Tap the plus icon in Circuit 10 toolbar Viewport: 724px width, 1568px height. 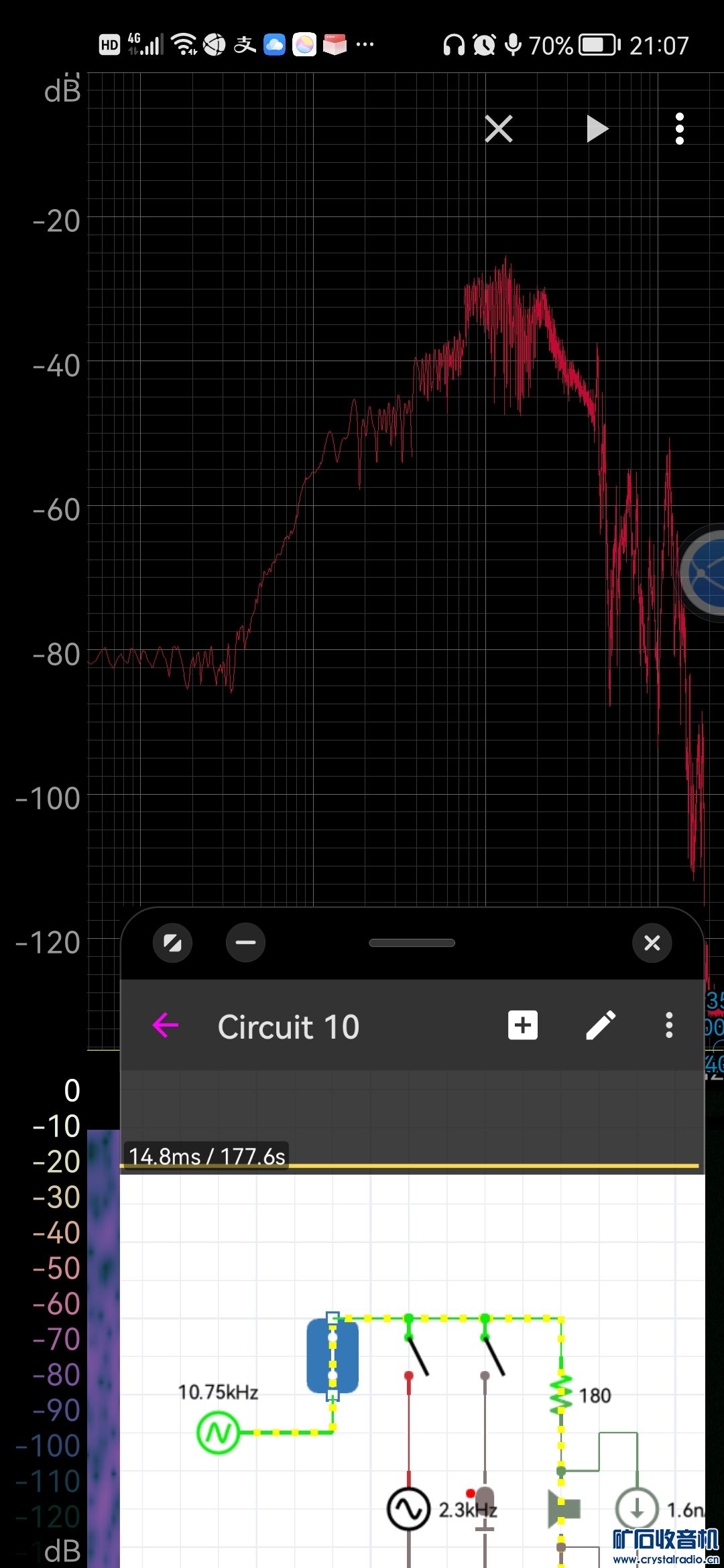tap(523, 1025)
